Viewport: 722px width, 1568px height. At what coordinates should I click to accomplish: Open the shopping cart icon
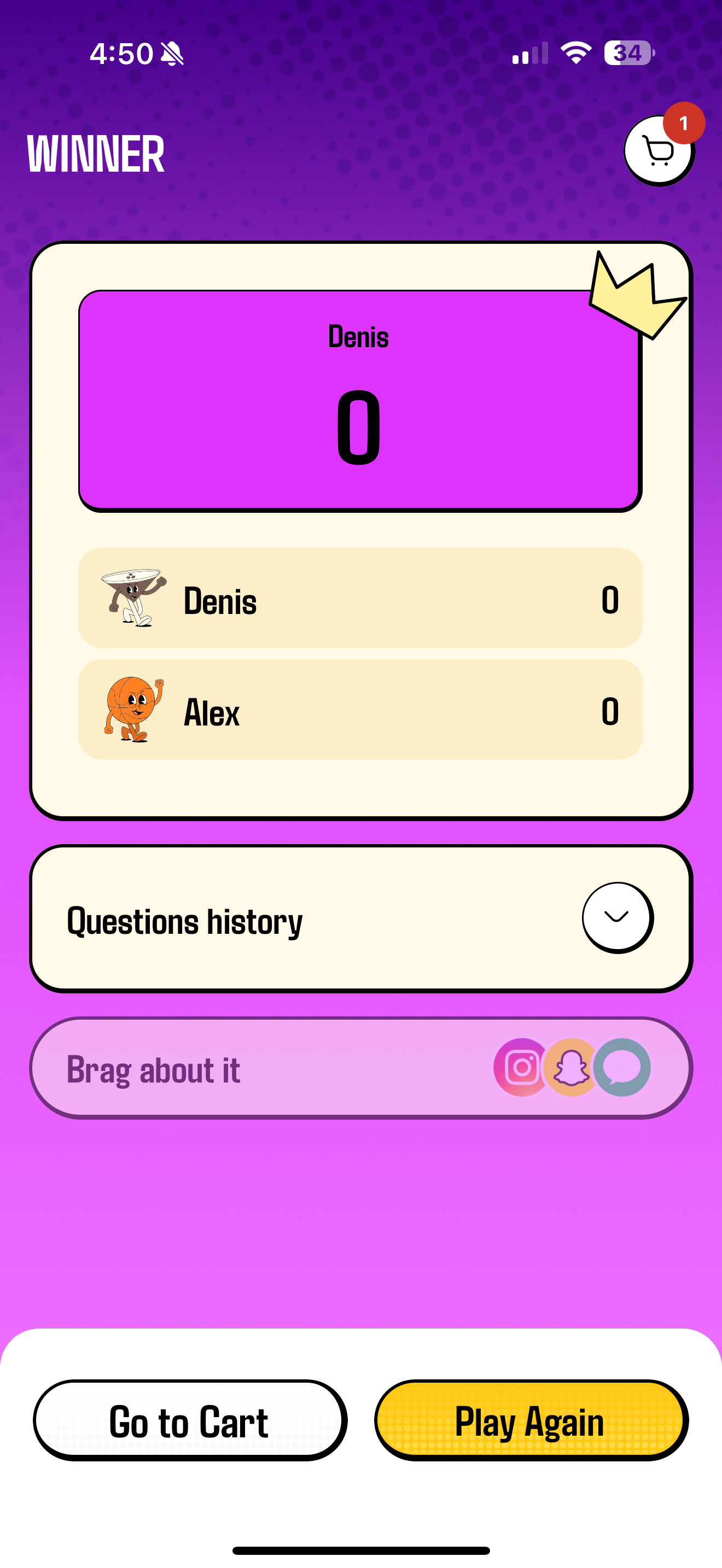pos(659,150)
